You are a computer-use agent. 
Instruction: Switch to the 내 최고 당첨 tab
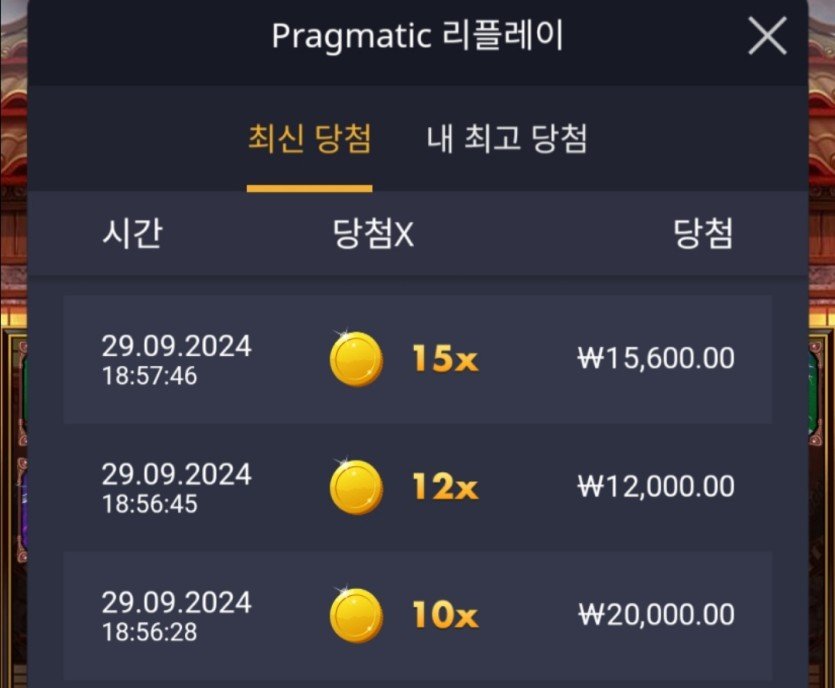[506, 140]
